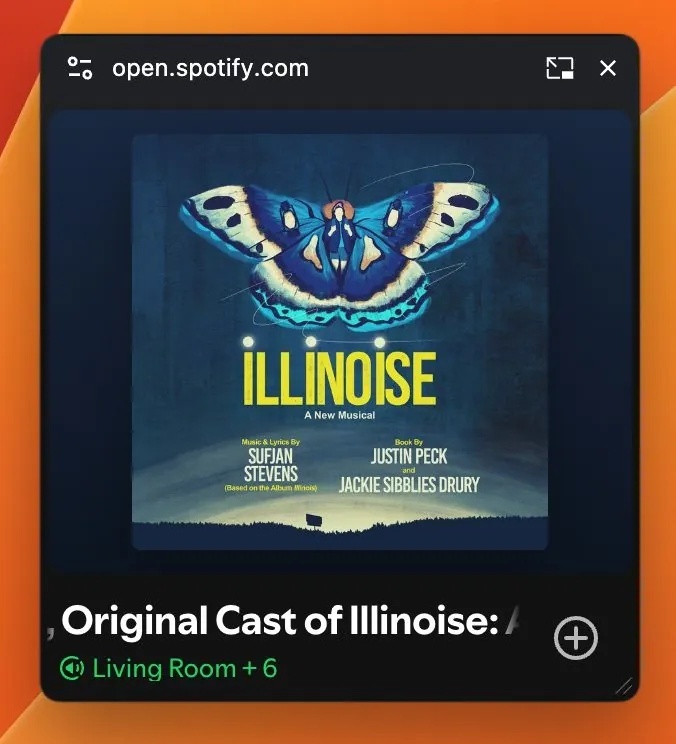
Task: Open the Illinoise album cover art
Action: tap(340, 342)
